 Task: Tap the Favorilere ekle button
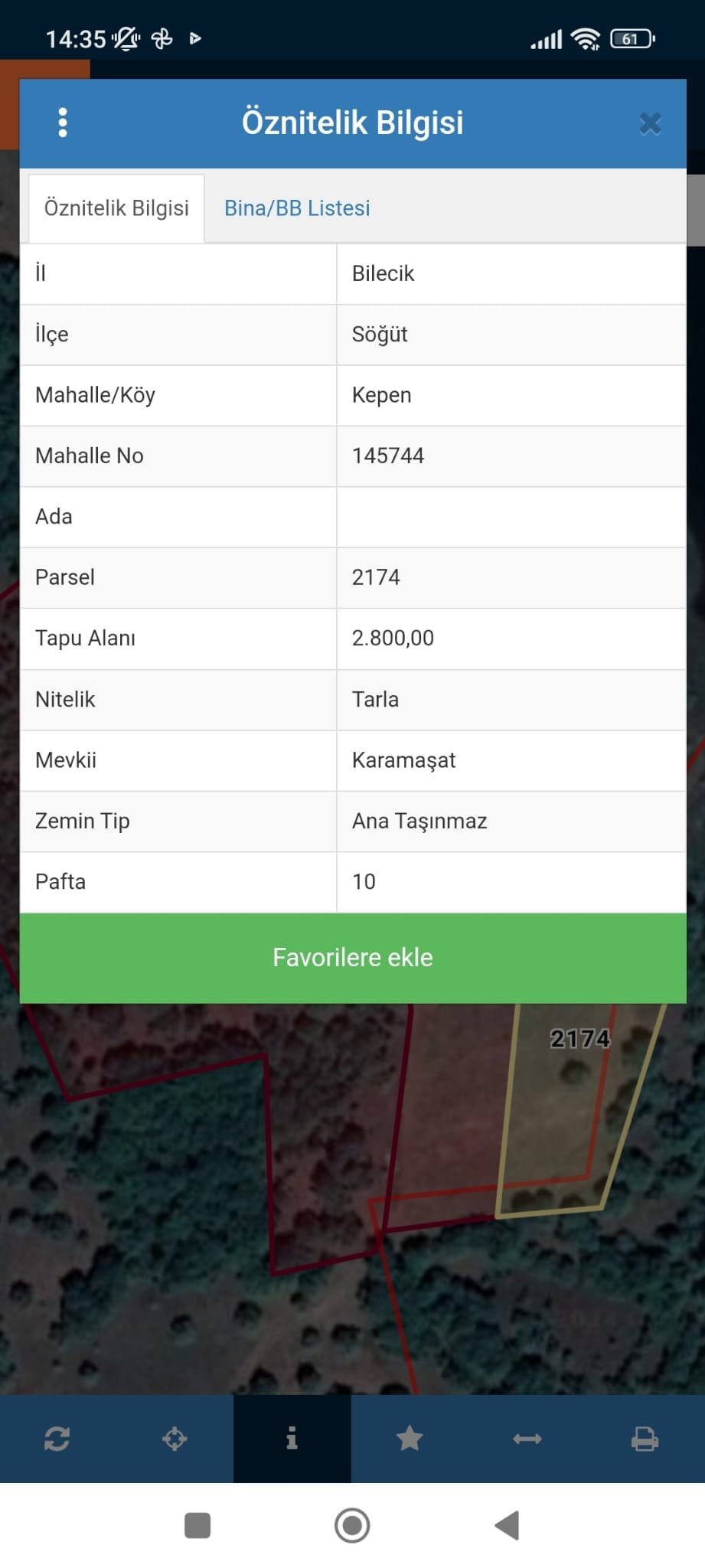[x=352, y=957]
